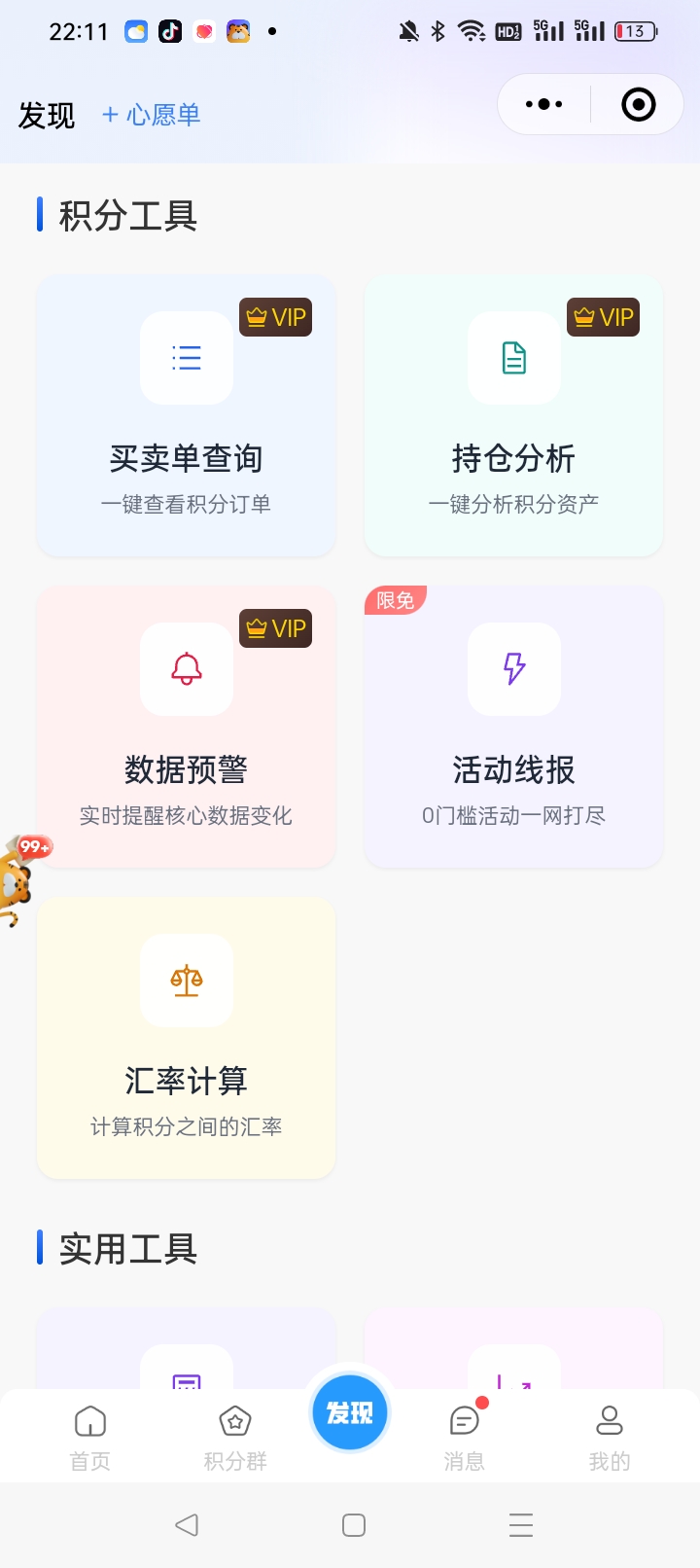Close the mini program with the circle icon

click(x=638, y=104)
